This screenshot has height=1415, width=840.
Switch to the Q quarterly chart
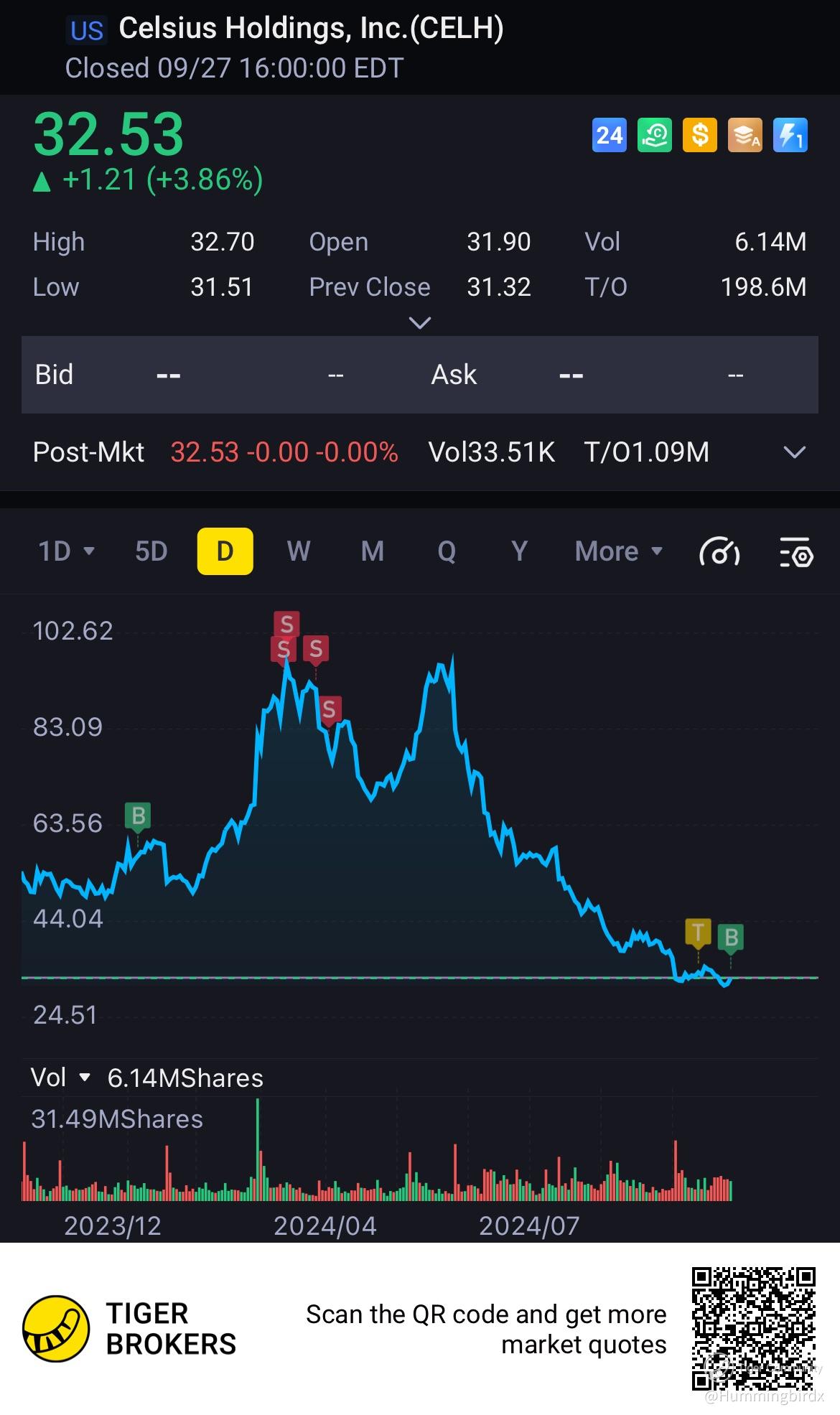click(447, 551)
